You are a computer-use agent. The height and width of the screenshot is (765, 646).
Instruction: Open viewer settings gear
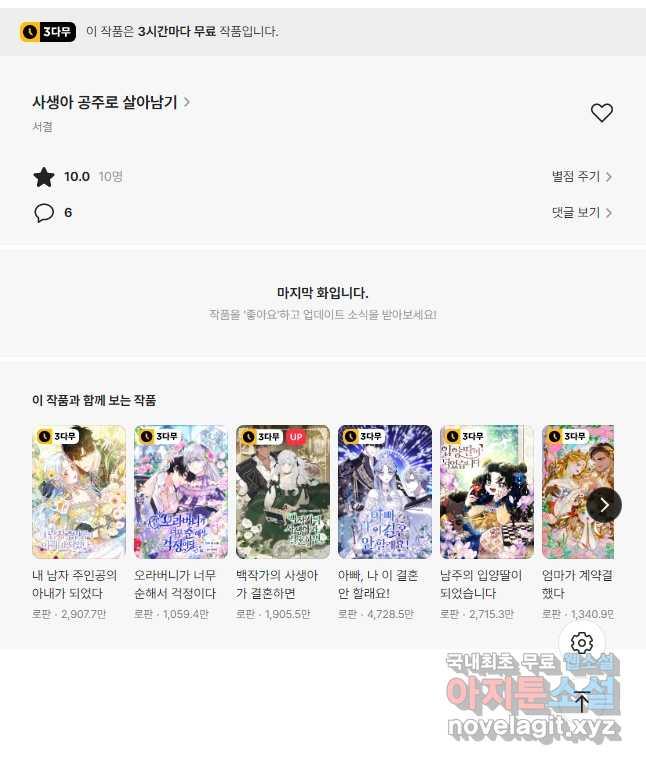(x=582, y=643)
